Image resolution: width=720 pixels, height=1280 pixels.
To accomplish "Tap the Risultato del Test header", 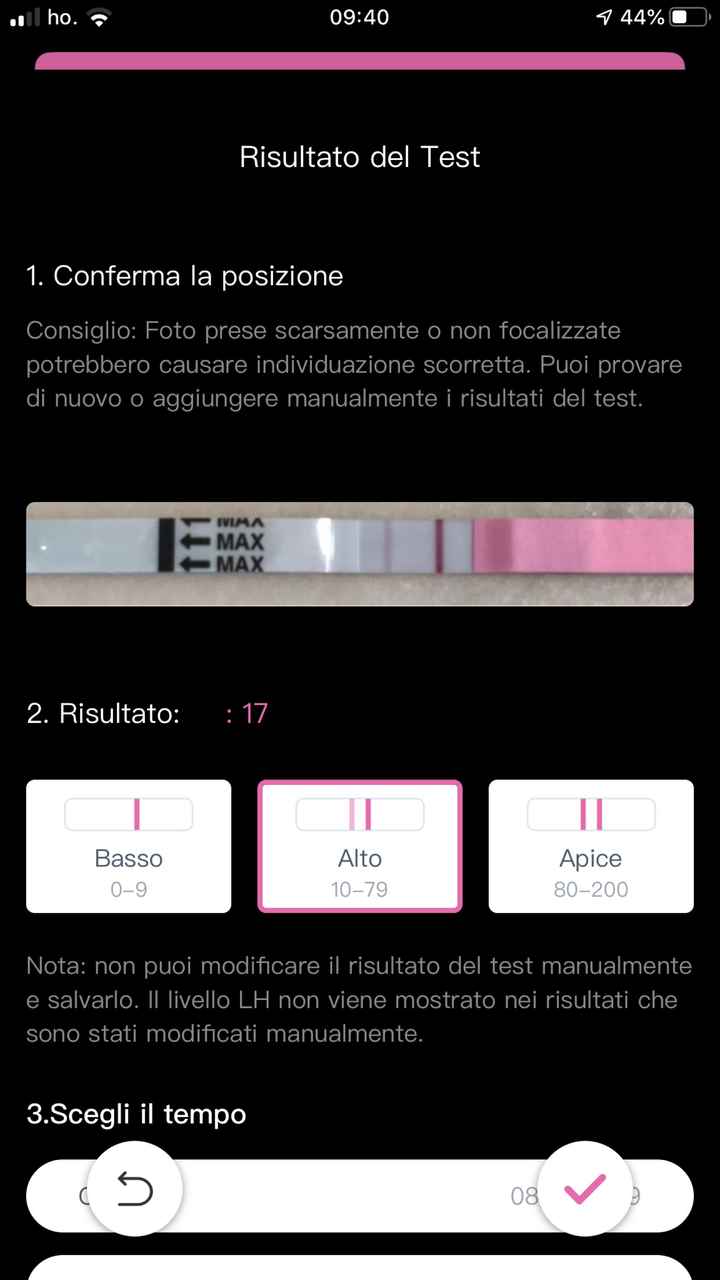I will tap(359, 157).
